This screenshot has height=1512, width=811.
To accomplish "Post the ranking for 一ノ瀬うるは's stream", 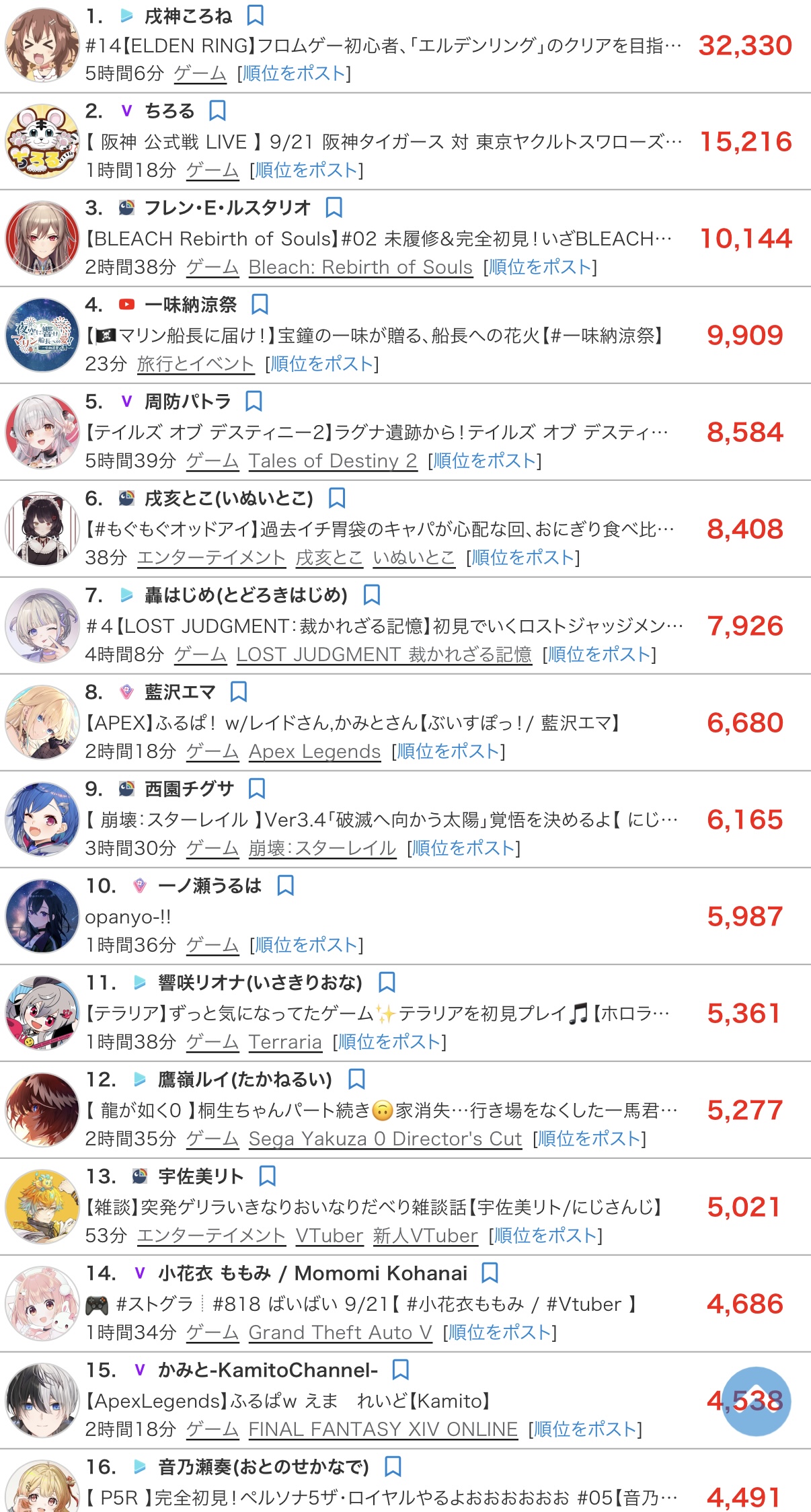I will point(306,945).
